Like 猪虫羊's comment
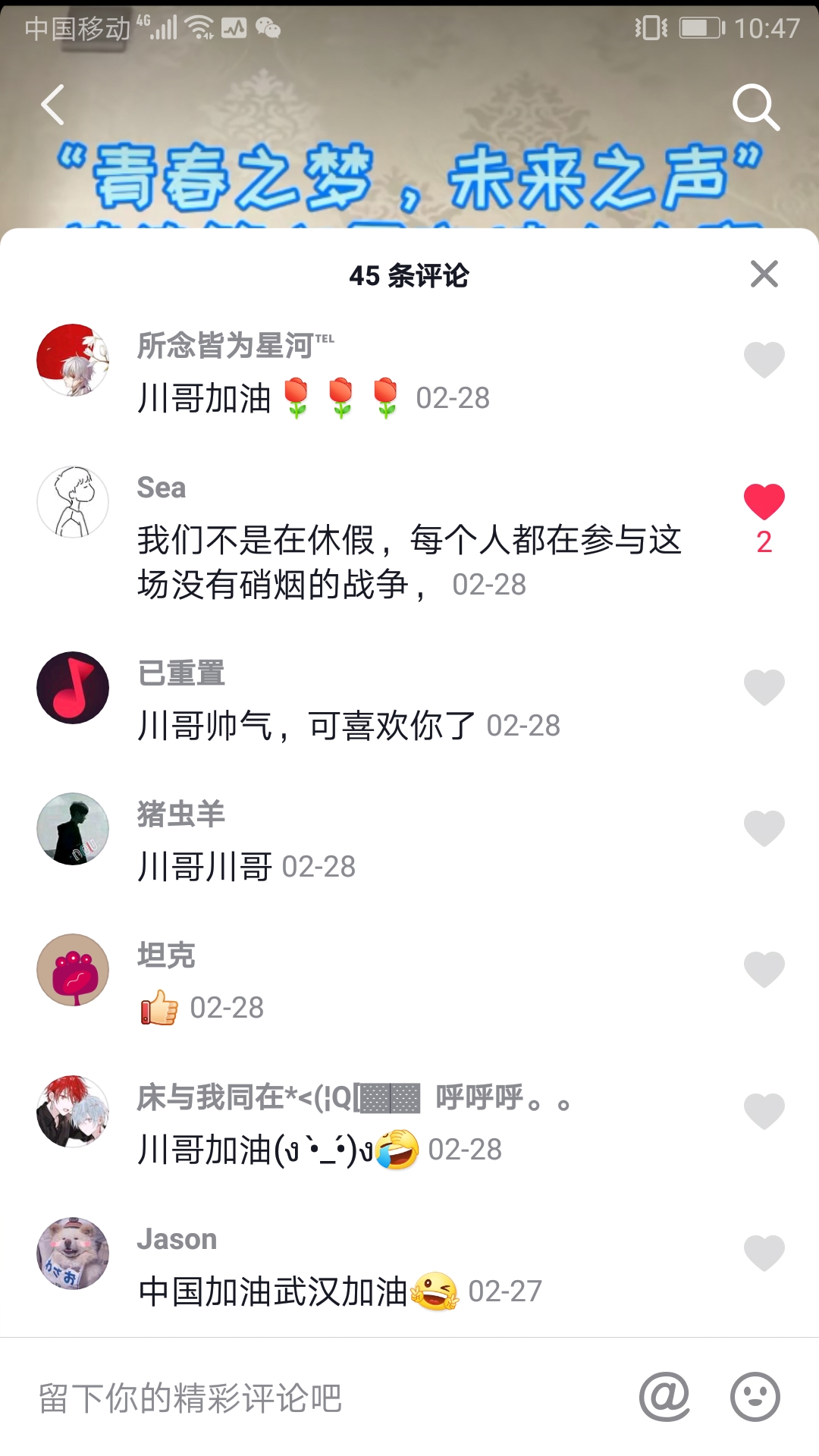The width and height of the screenshot is (819, 1456). coord(764,828)
